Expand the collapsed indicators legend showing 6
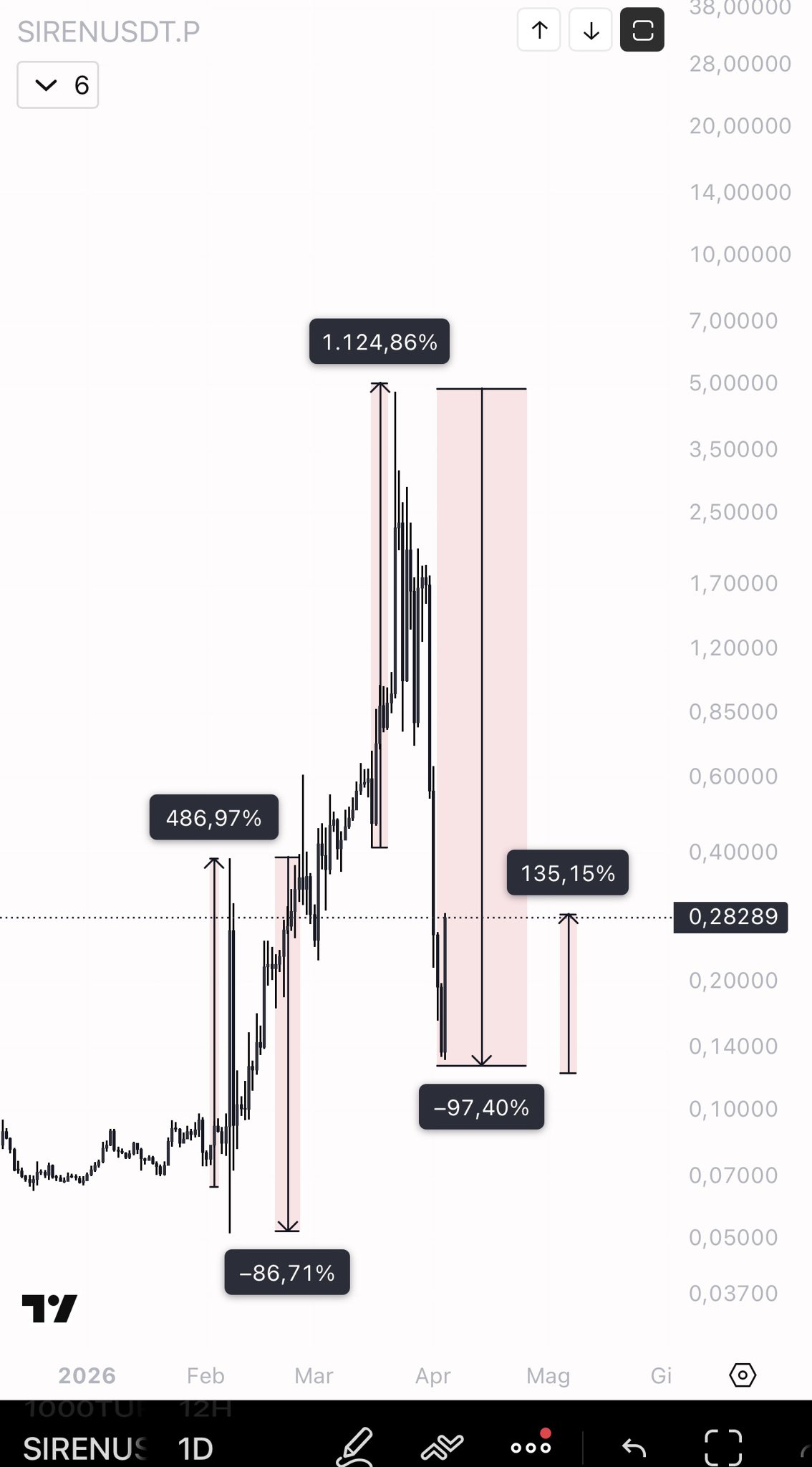Image resolution: width=812 pixels, height=1467 pixels. point(57,85)
